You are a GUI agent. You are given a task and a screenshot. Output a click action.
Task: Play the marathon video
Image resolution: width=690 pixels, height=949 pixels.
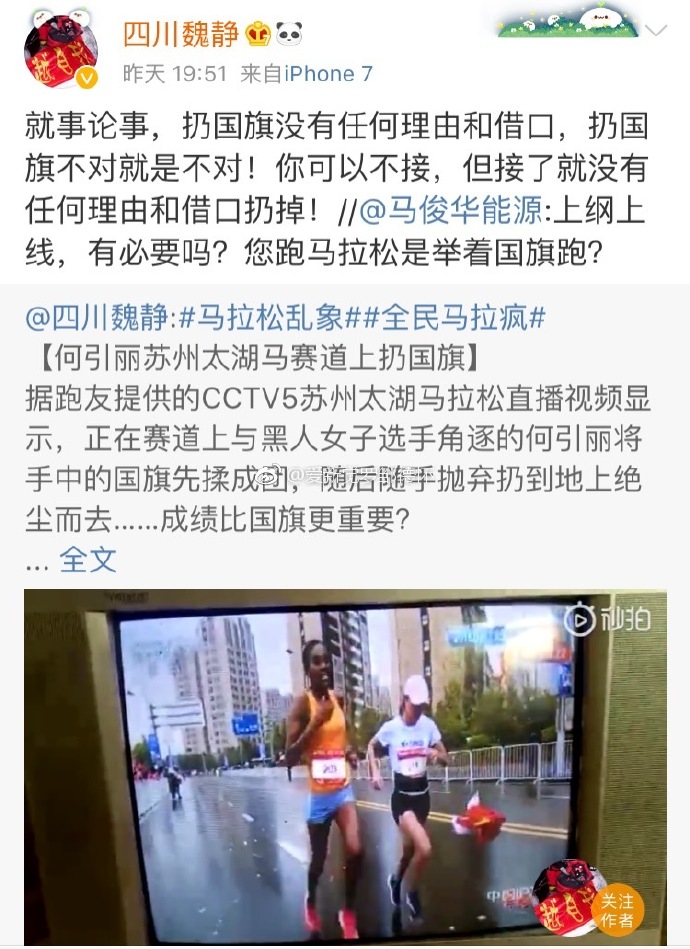pyautogui.click(x=345, y=770)
